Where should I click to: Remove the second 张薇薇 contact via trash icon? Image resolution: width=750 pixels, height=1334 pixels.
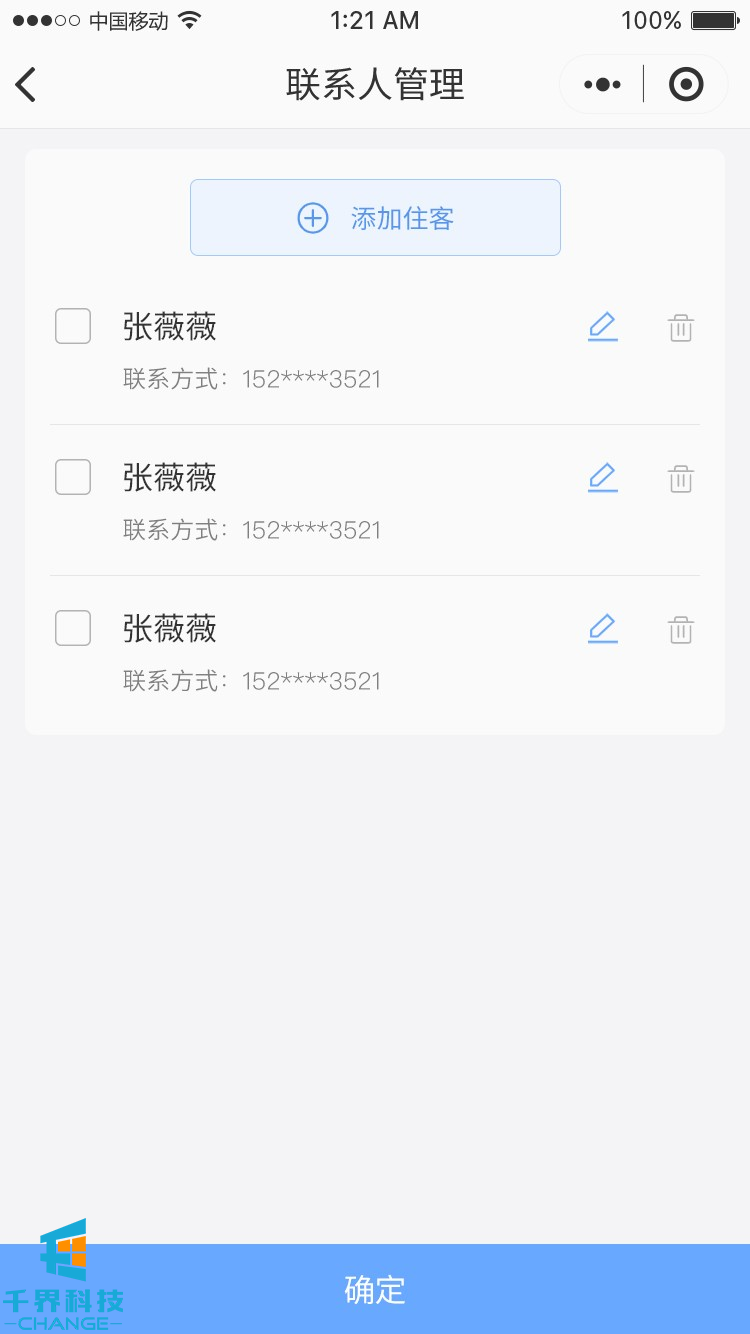click(681, 479)
